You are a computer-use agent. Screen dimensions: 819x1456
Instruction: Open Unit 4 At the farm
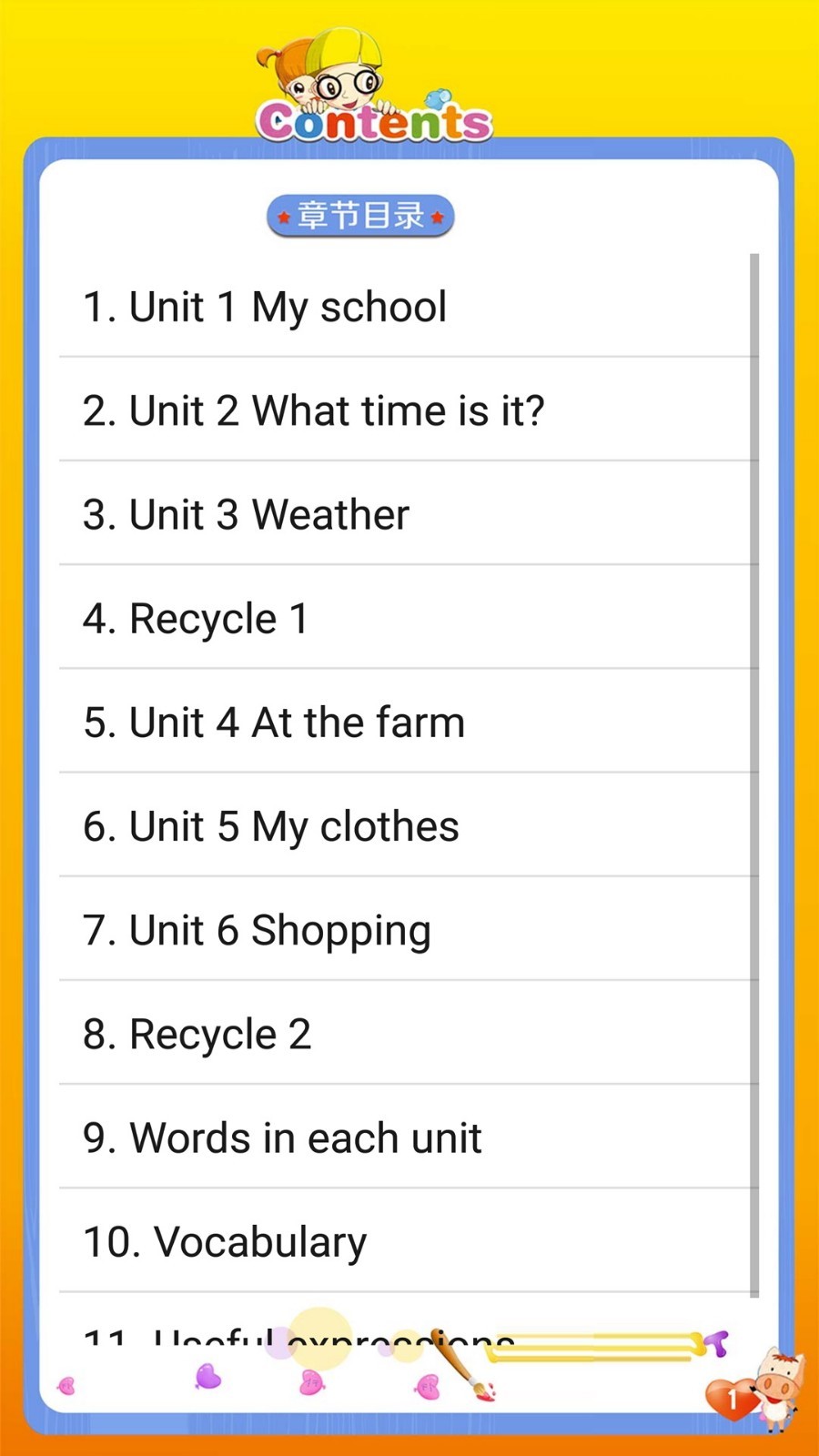click(273, 723)
